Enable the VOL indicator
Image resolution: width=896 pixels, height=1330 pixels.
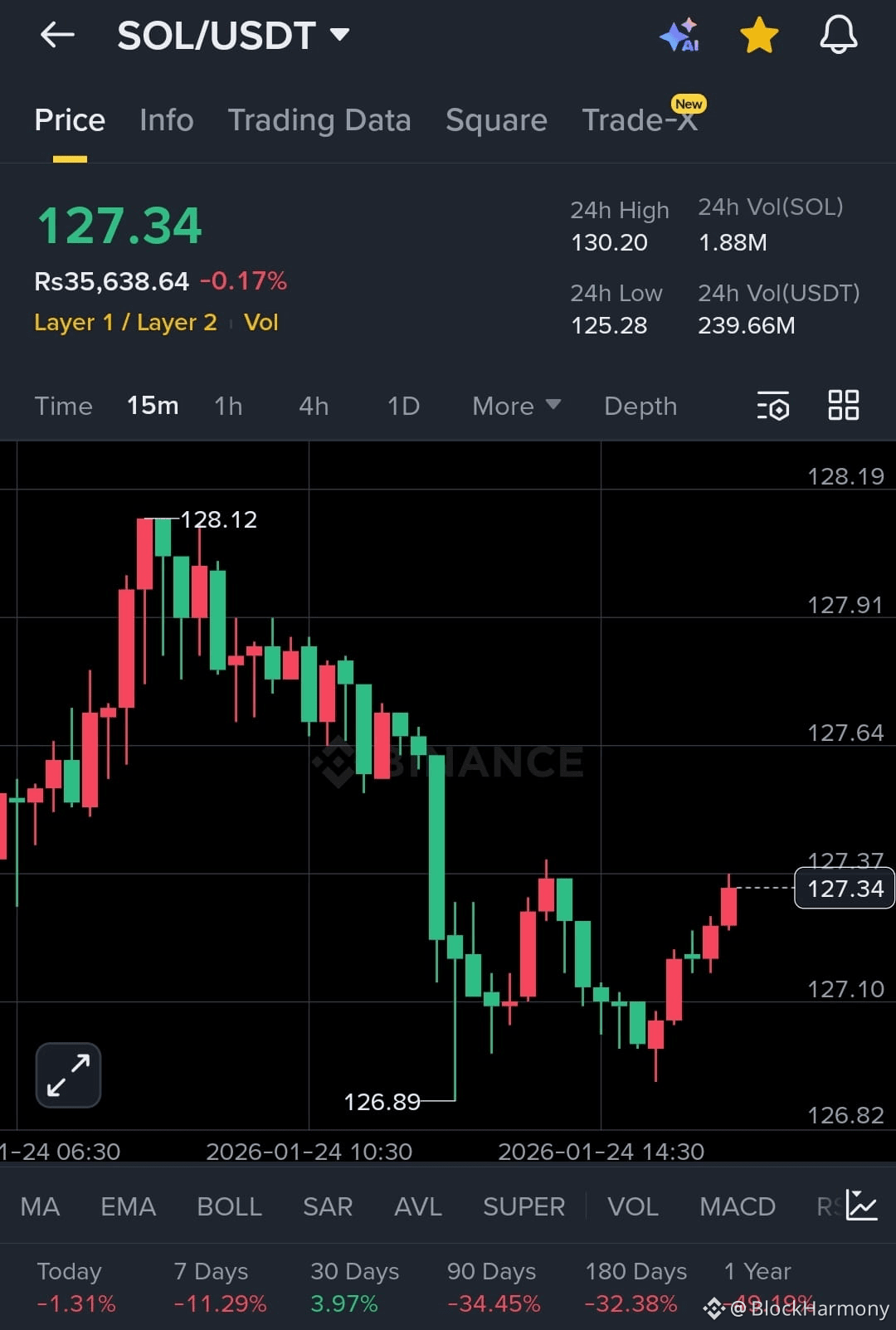pos(632,1206)
